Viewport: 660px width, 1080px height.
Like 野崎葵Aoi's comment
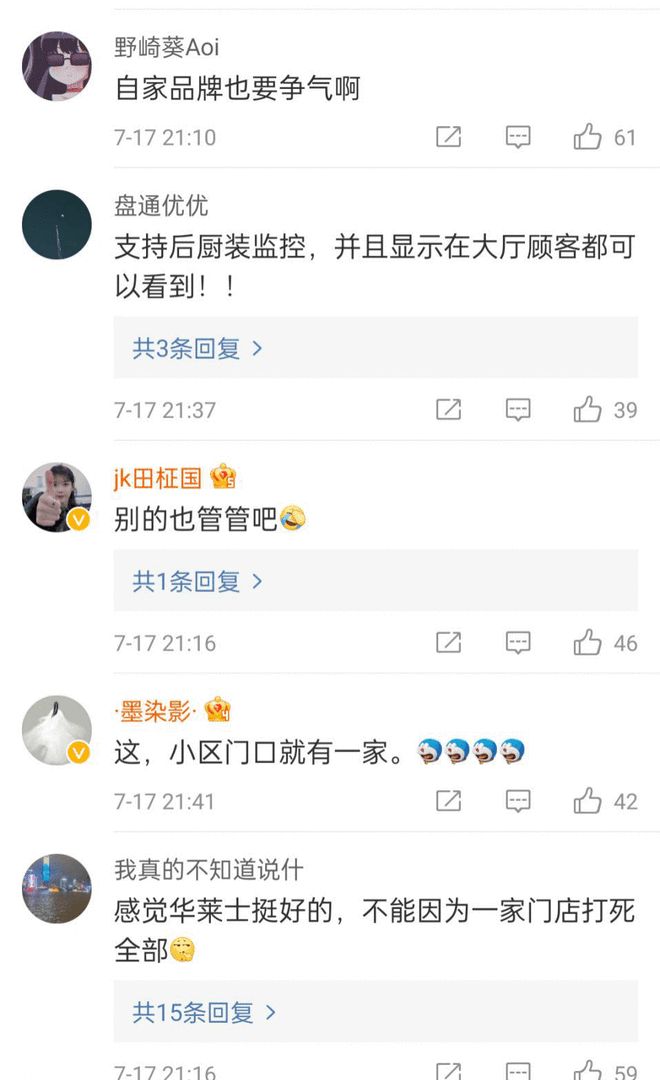[587, 137]
